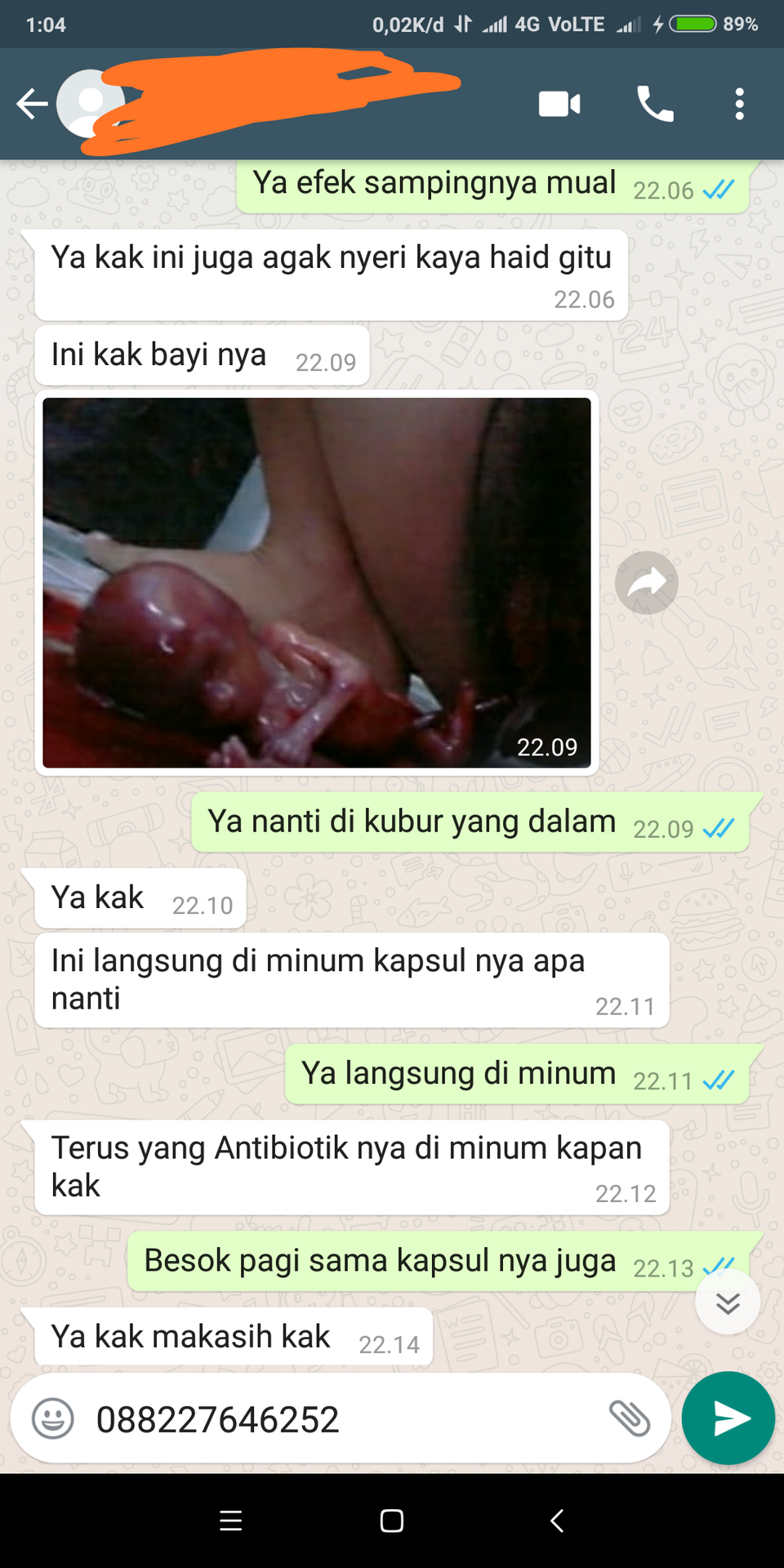Open the overflow menu
The image size is (784, 1568).
tap(739, 105)
